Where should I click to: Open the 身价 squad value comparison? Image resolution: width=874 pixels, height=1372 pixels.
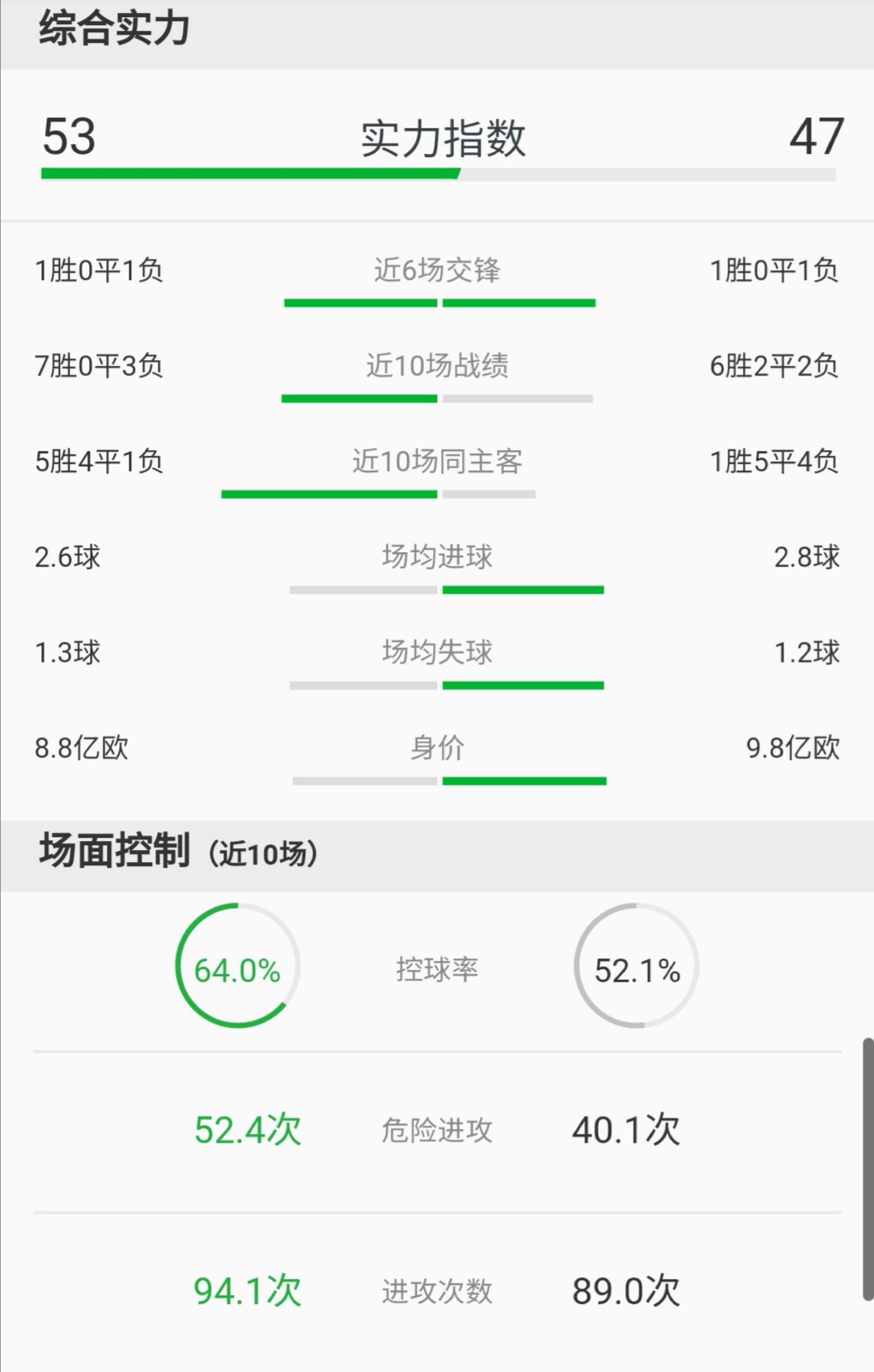click(x=437, y=749)
